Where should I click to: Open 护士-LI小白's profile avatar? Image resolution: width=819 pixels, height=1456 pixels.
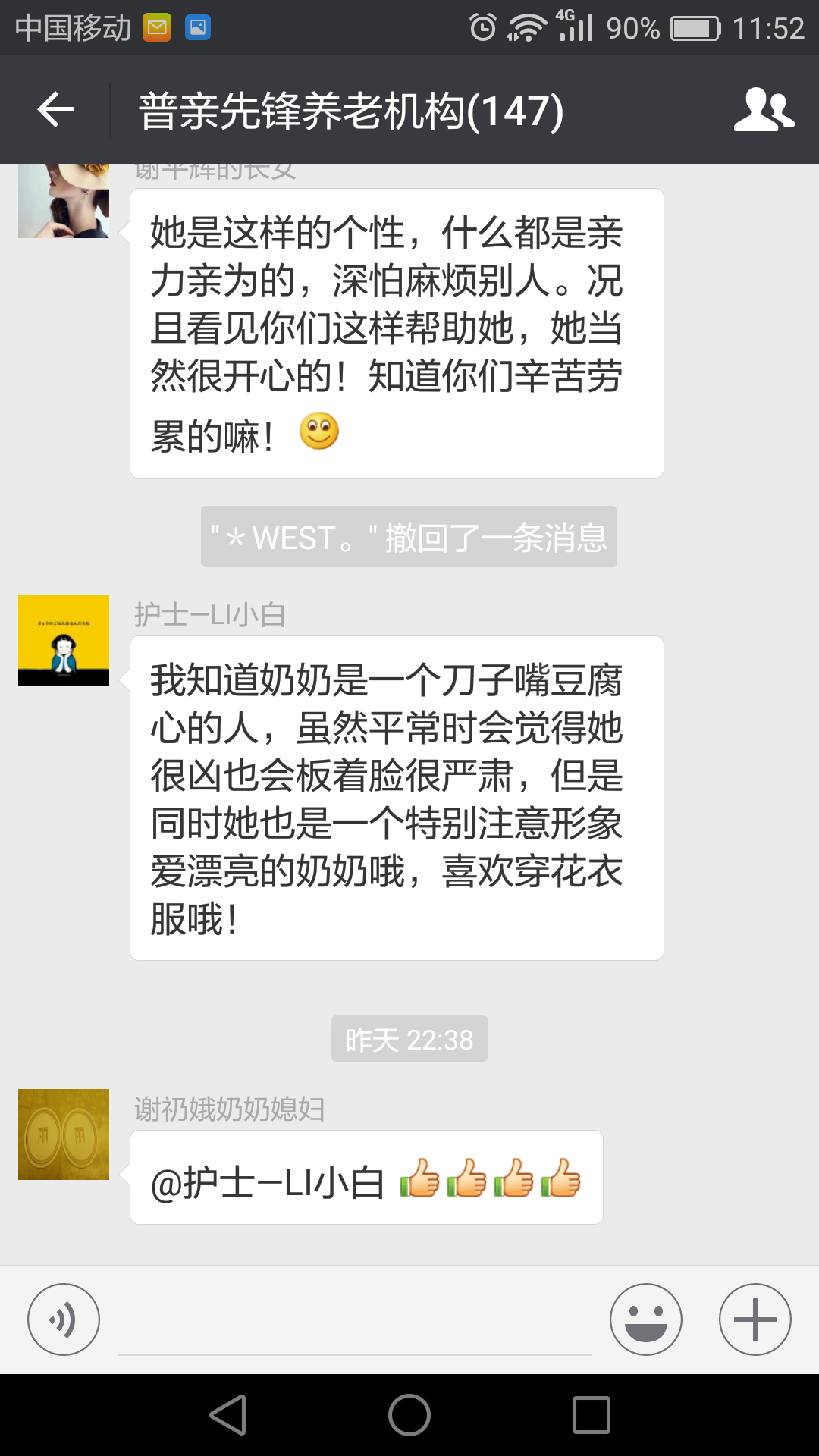tap(64, 640)
